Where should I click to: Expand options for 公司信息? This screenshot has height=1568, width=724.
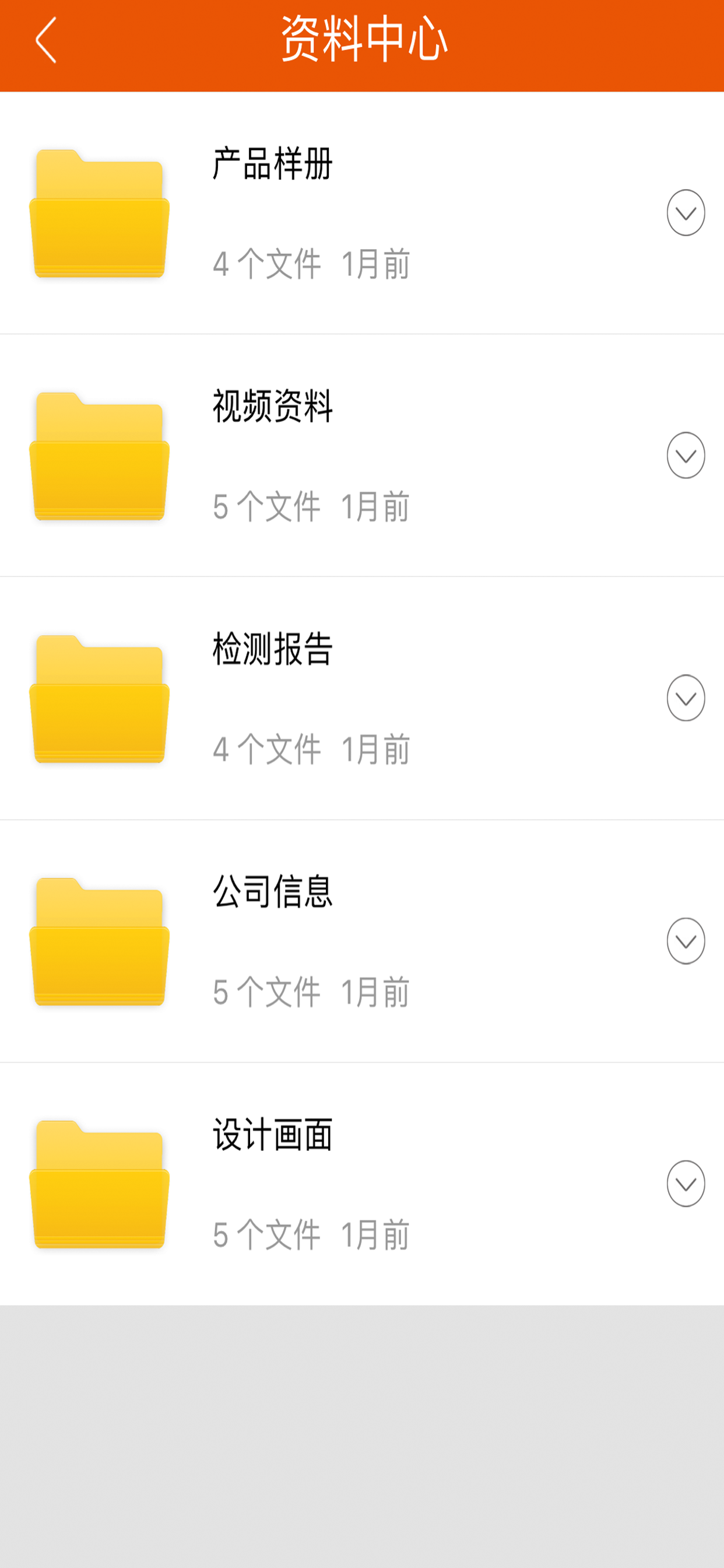[x=686, y=941]
